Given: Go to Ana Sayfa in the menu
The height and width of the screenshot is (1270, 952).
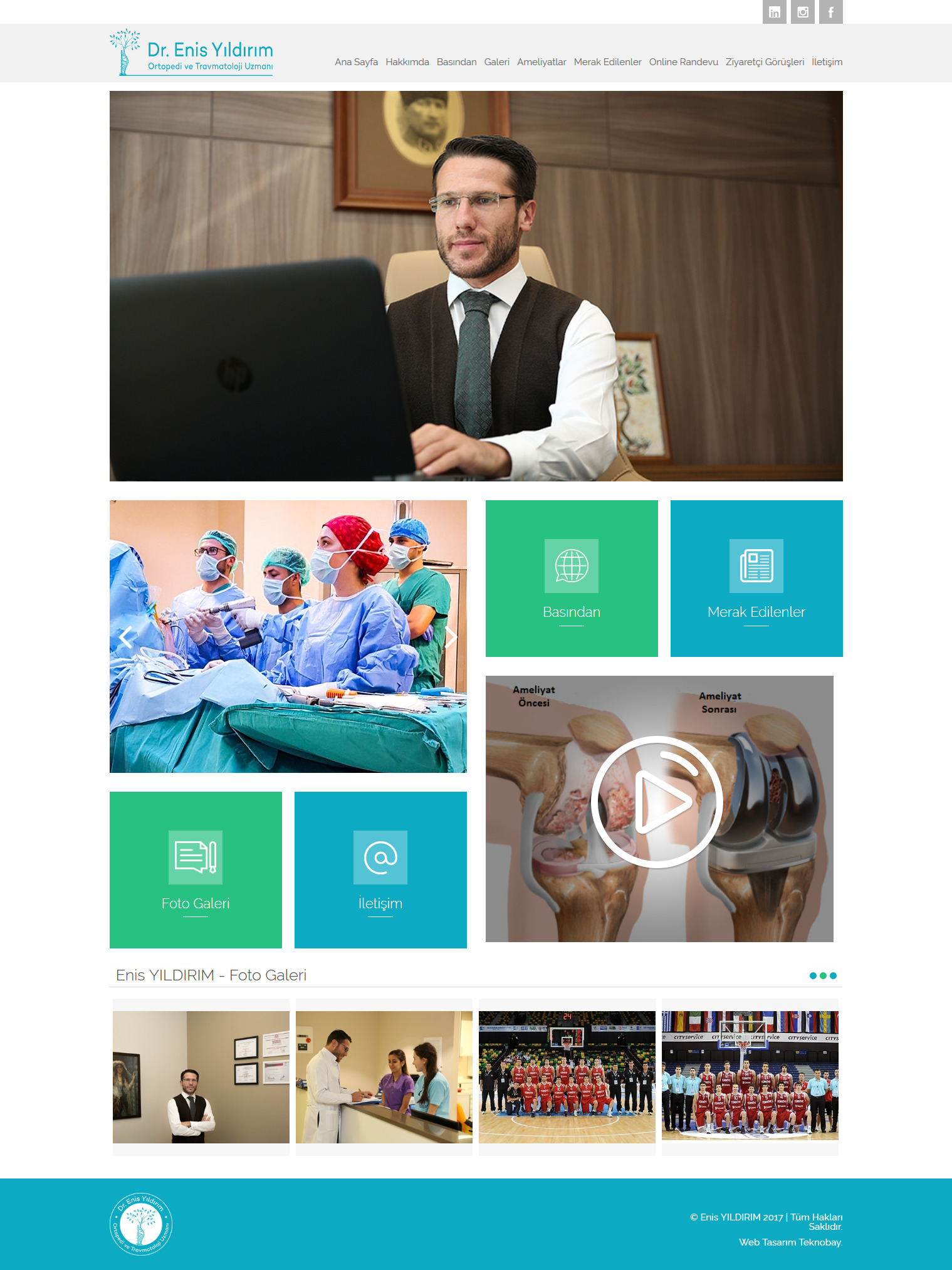Looking at the screenshot, I should pos(356,62).
